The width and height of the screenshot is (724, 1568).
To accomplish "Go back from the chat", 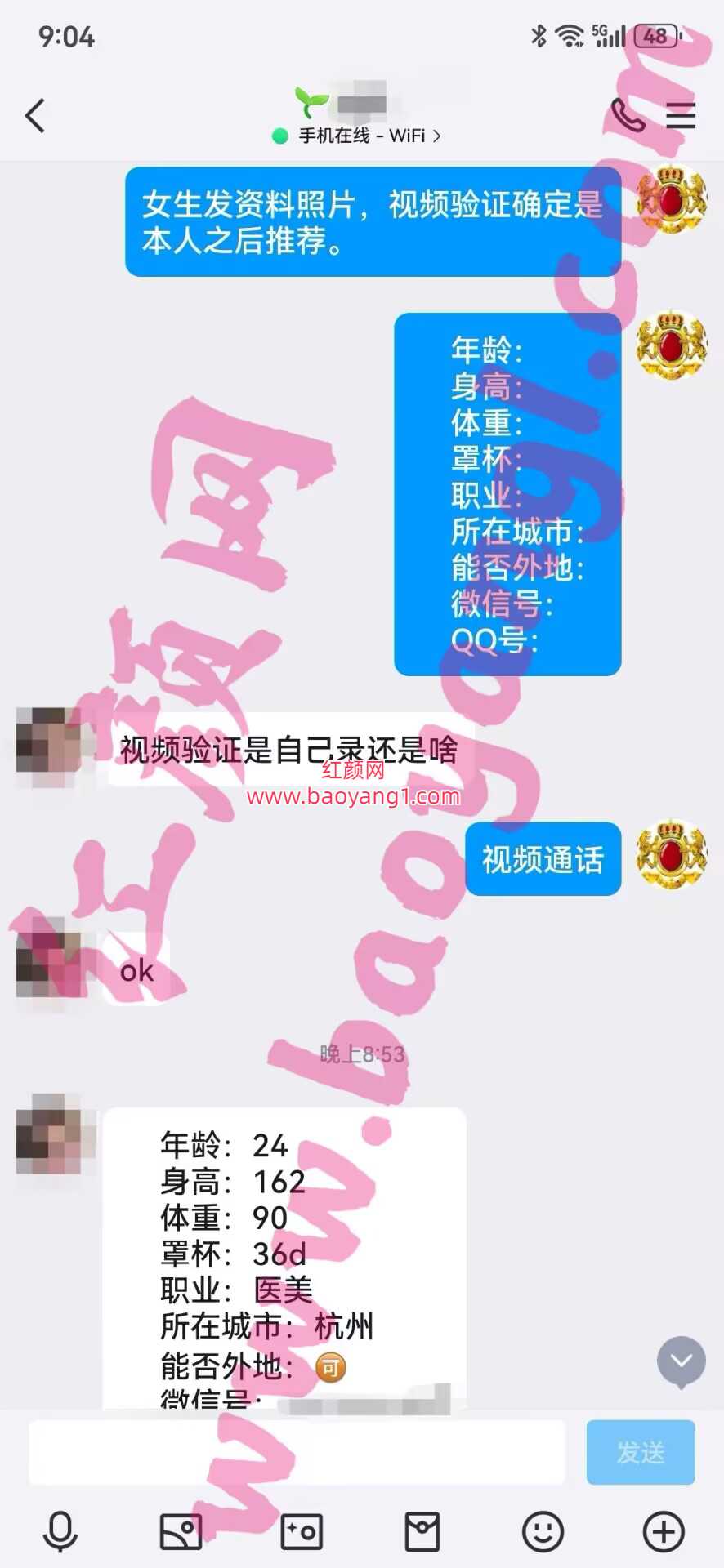I will [x=35, y=115].
